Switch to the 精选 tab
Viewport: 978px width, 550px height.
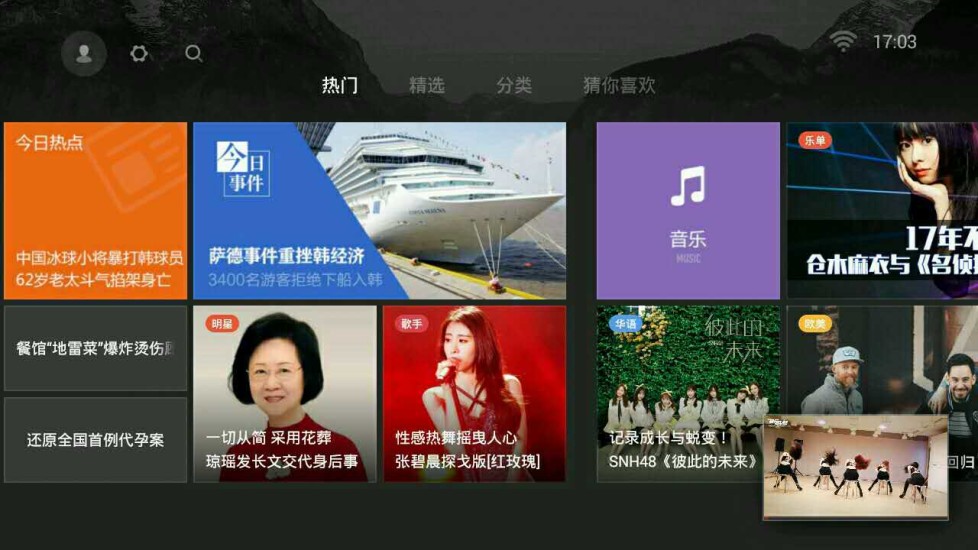pyautogui.click(x=427, y=86)
